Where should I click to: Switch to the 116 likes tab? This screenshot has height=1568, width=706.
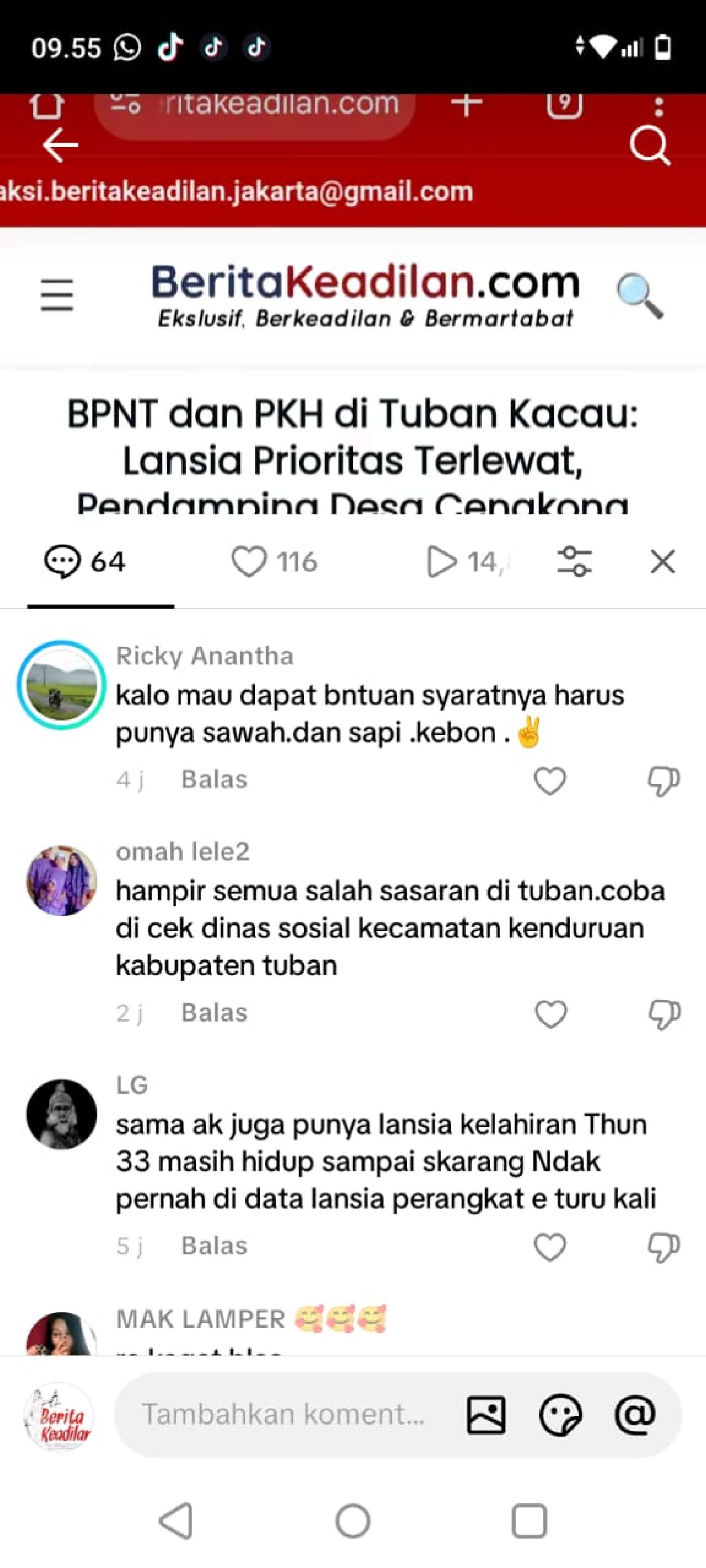tap(274, 561)
